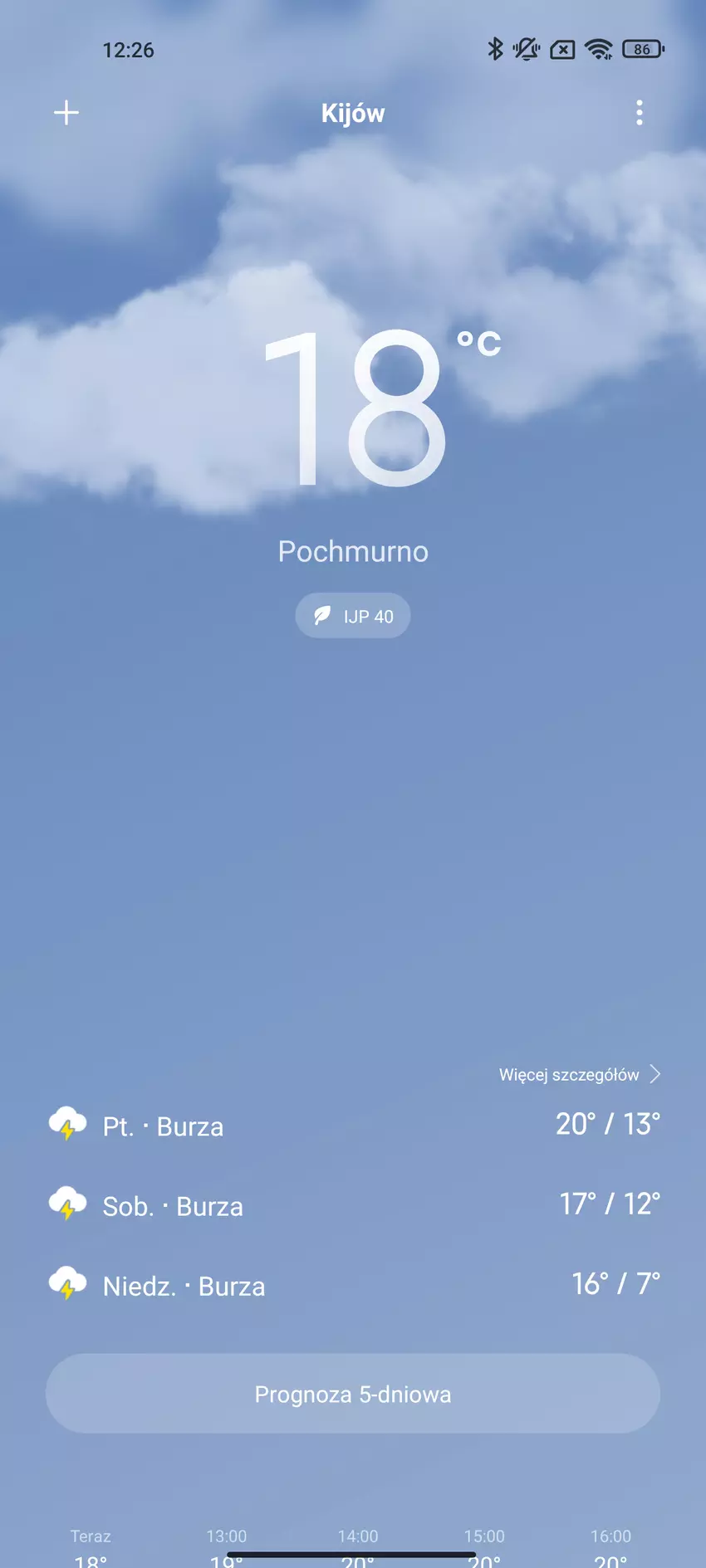Tap the Wi-Fi icon in the status bar
706x1568 pixels.
click(597, 49)
